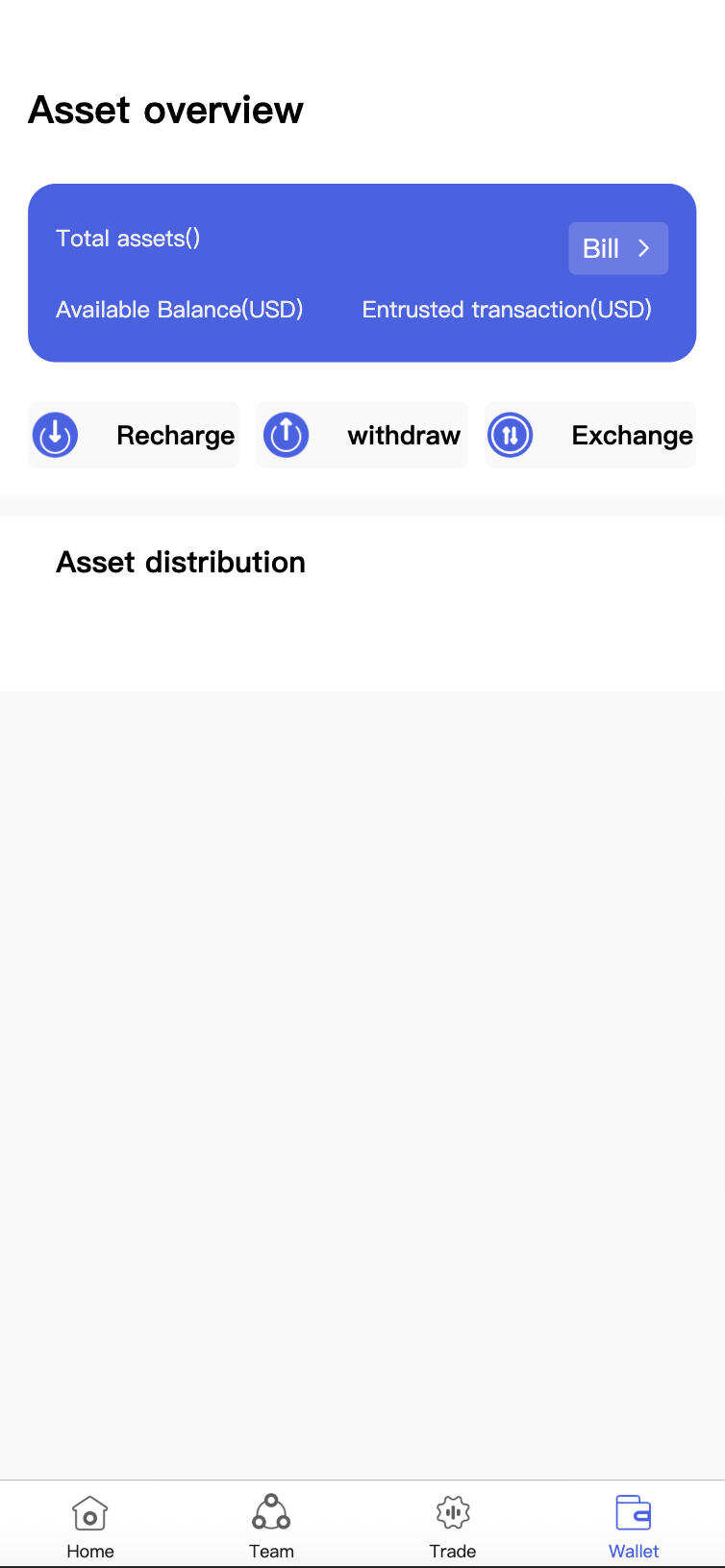
Task: Click the Asset distribution heading
Action: tap(181, 562)
